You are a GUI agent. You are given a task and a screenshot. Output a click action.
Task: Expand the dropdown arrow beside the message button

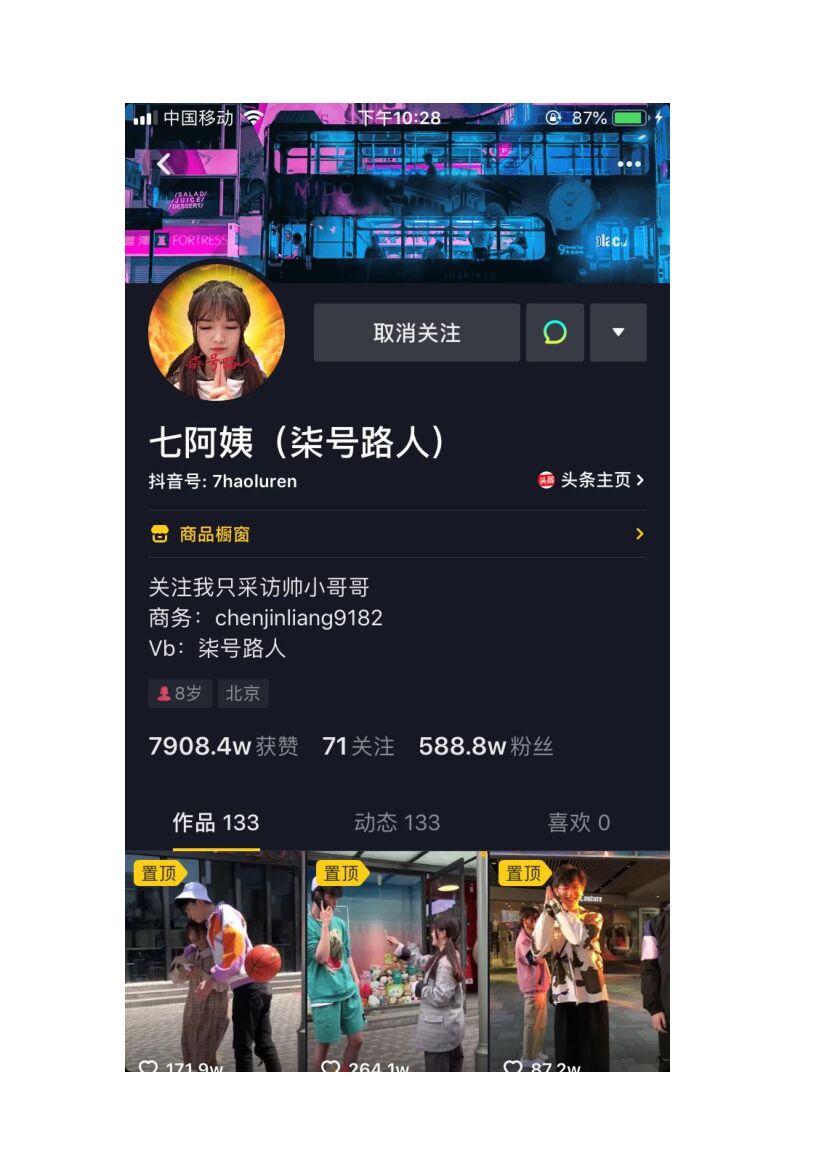pyautogui.click(x=618, y=333)
